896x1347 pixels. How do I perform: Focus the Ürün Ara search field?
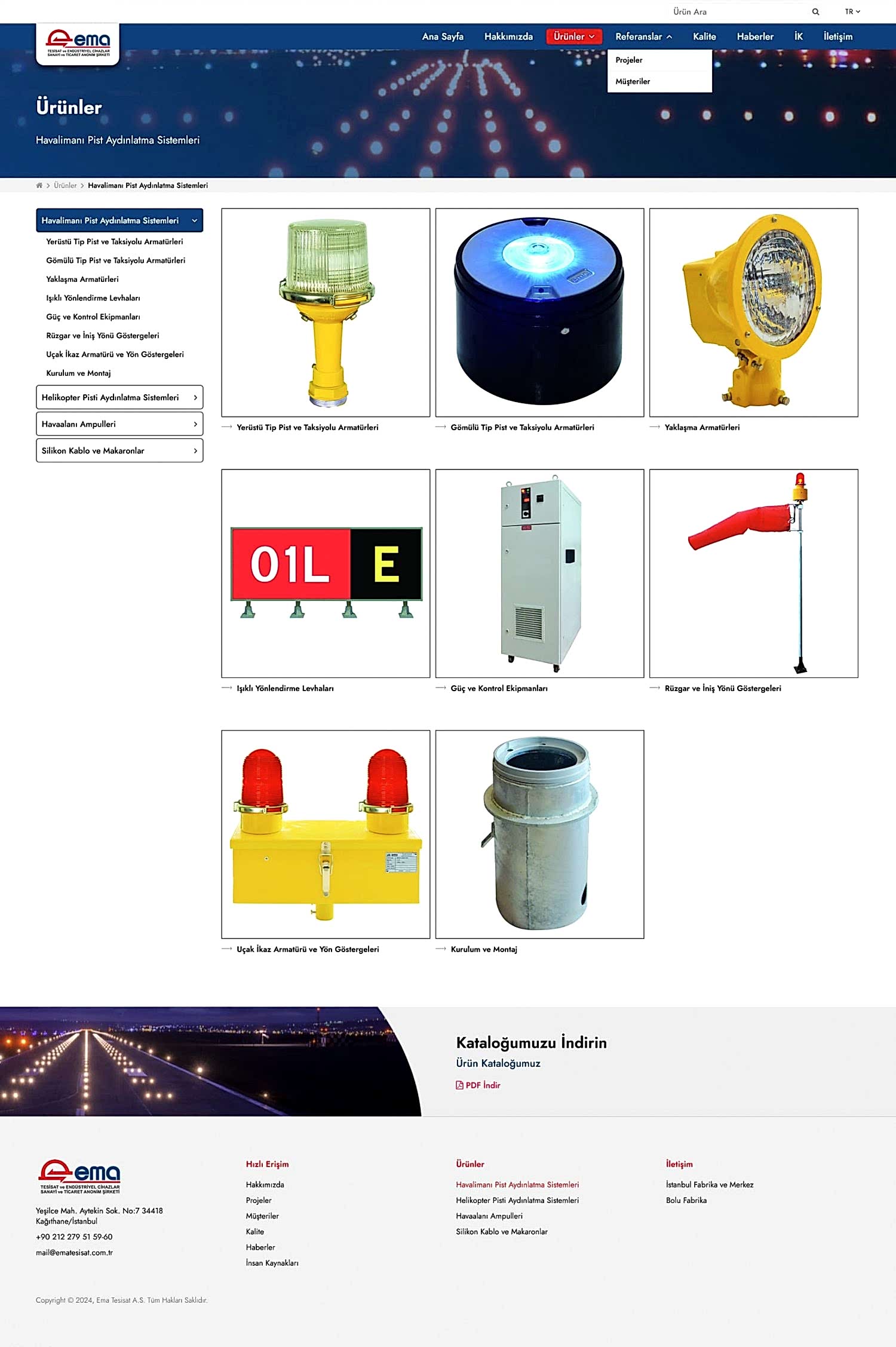pos(738,12)
